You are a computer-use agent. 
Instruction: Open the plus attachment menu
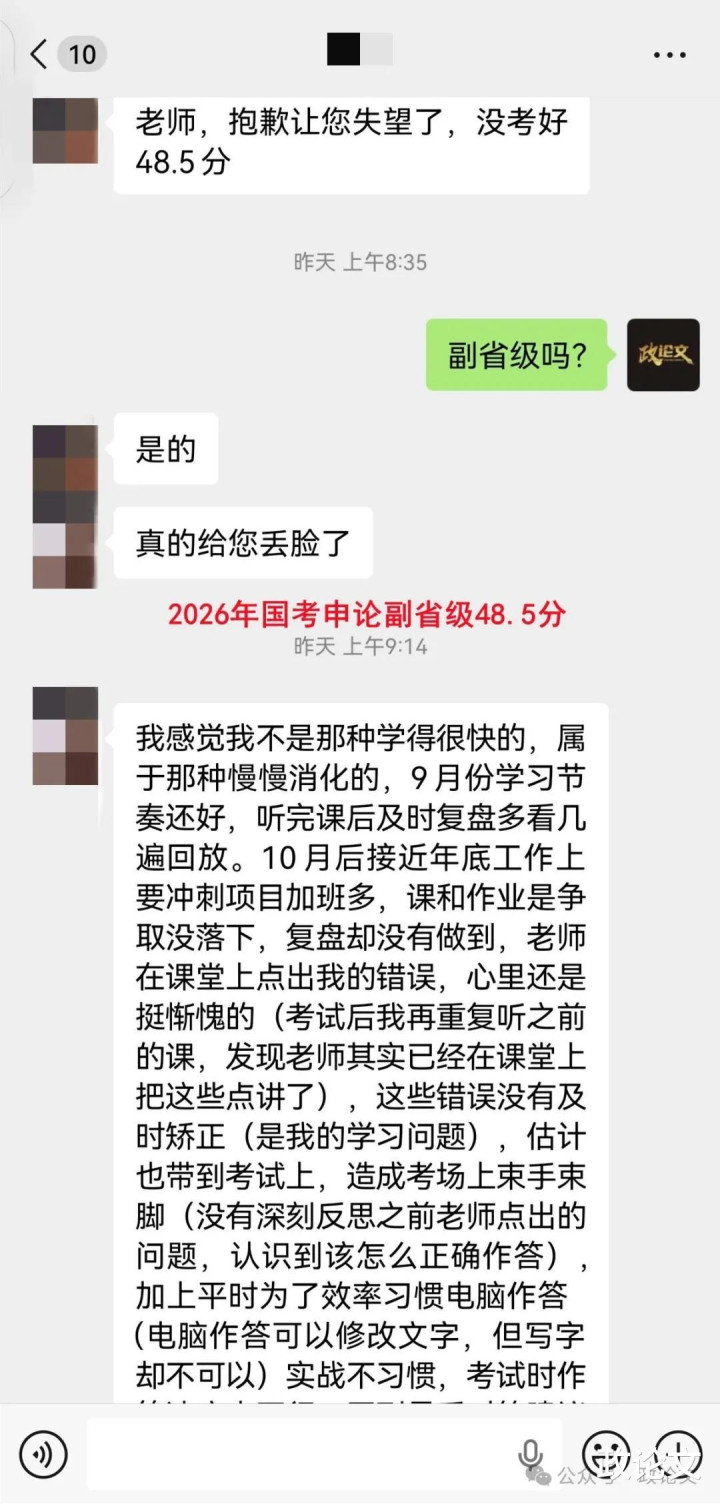click(679, 1453)
